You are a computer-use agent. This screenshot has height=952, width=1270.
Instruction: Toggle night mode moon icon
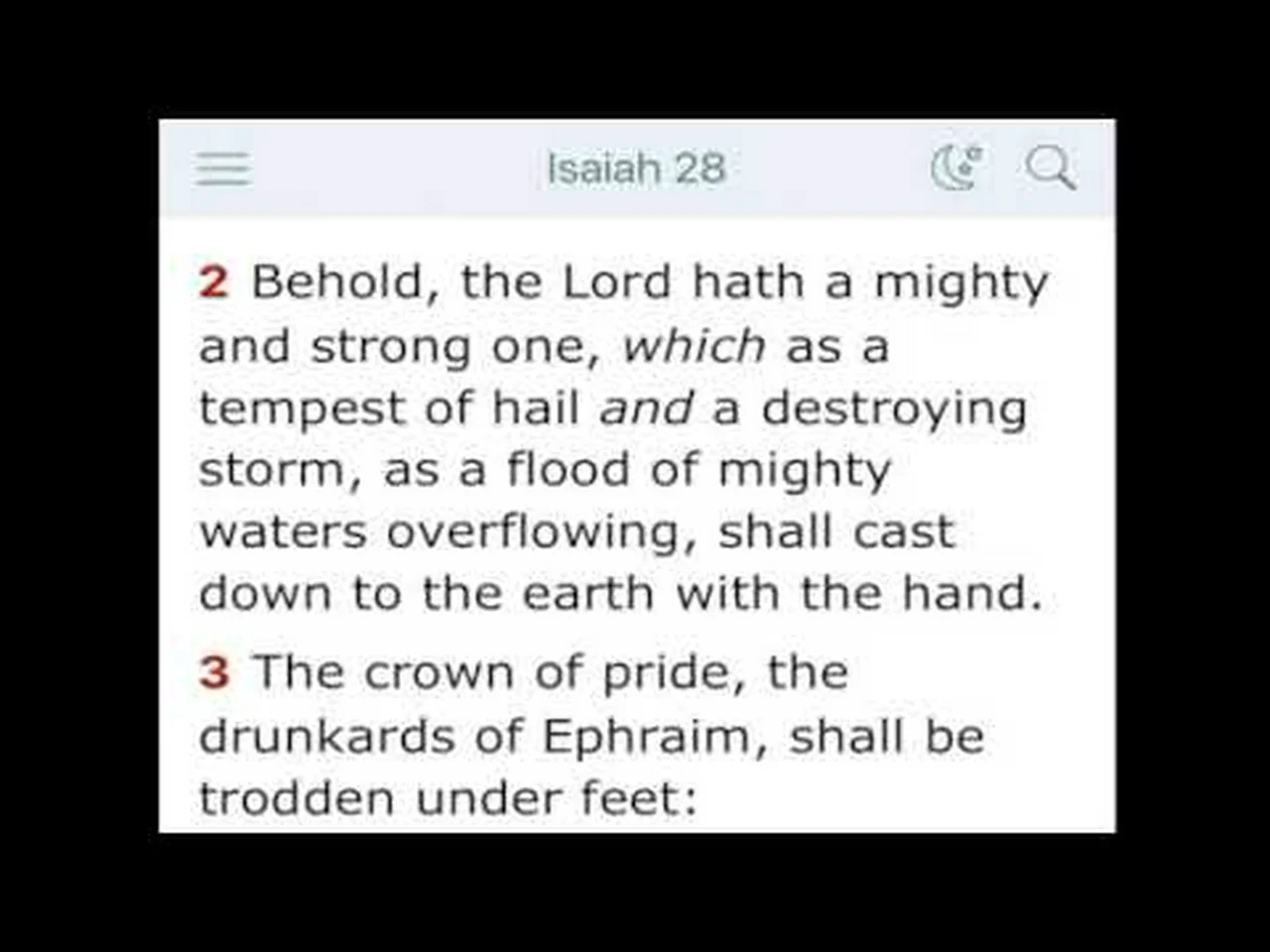956,168
